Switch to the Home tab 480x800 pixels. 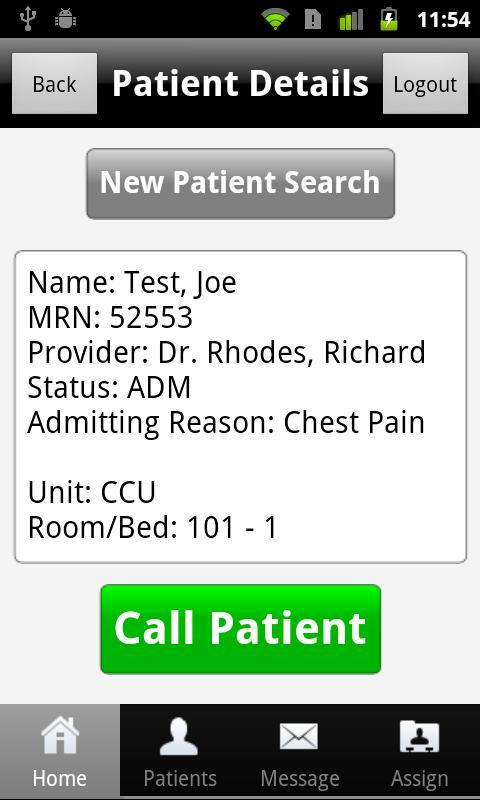[60, 752]
